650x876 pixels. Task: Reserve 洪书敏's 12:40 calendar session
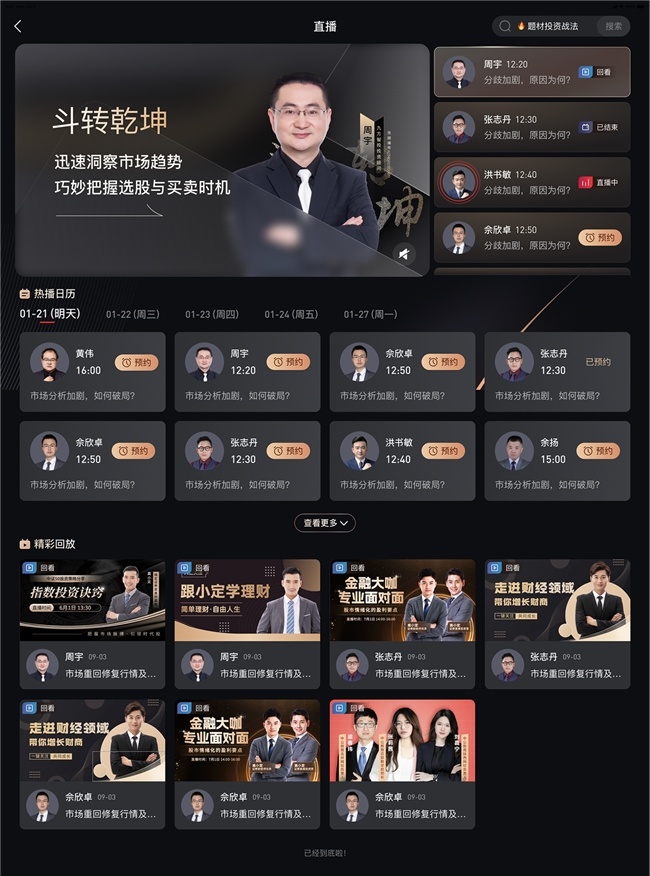click(x=446, y=451)
